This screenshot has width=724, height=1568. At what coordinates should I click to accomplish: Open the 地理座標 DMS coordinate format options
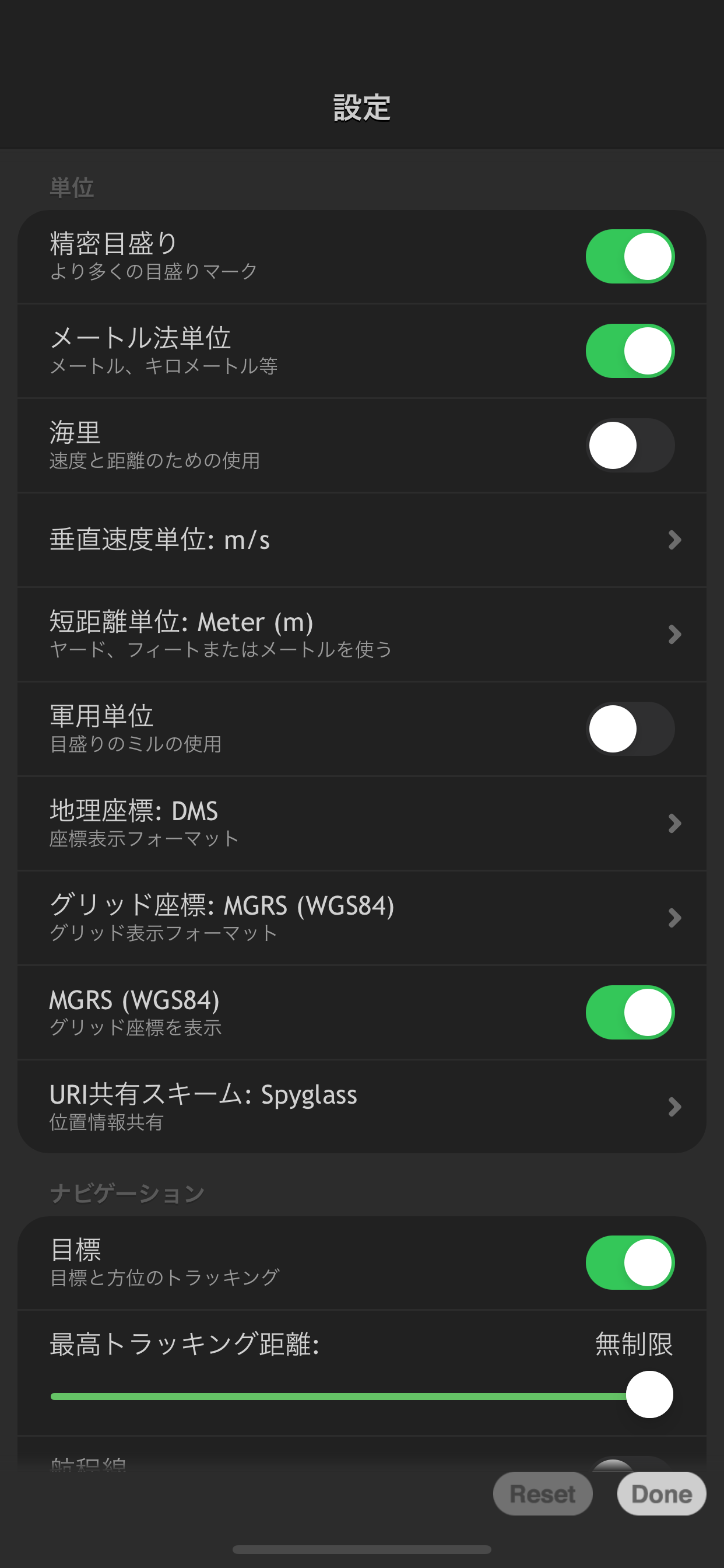point(362,823)
